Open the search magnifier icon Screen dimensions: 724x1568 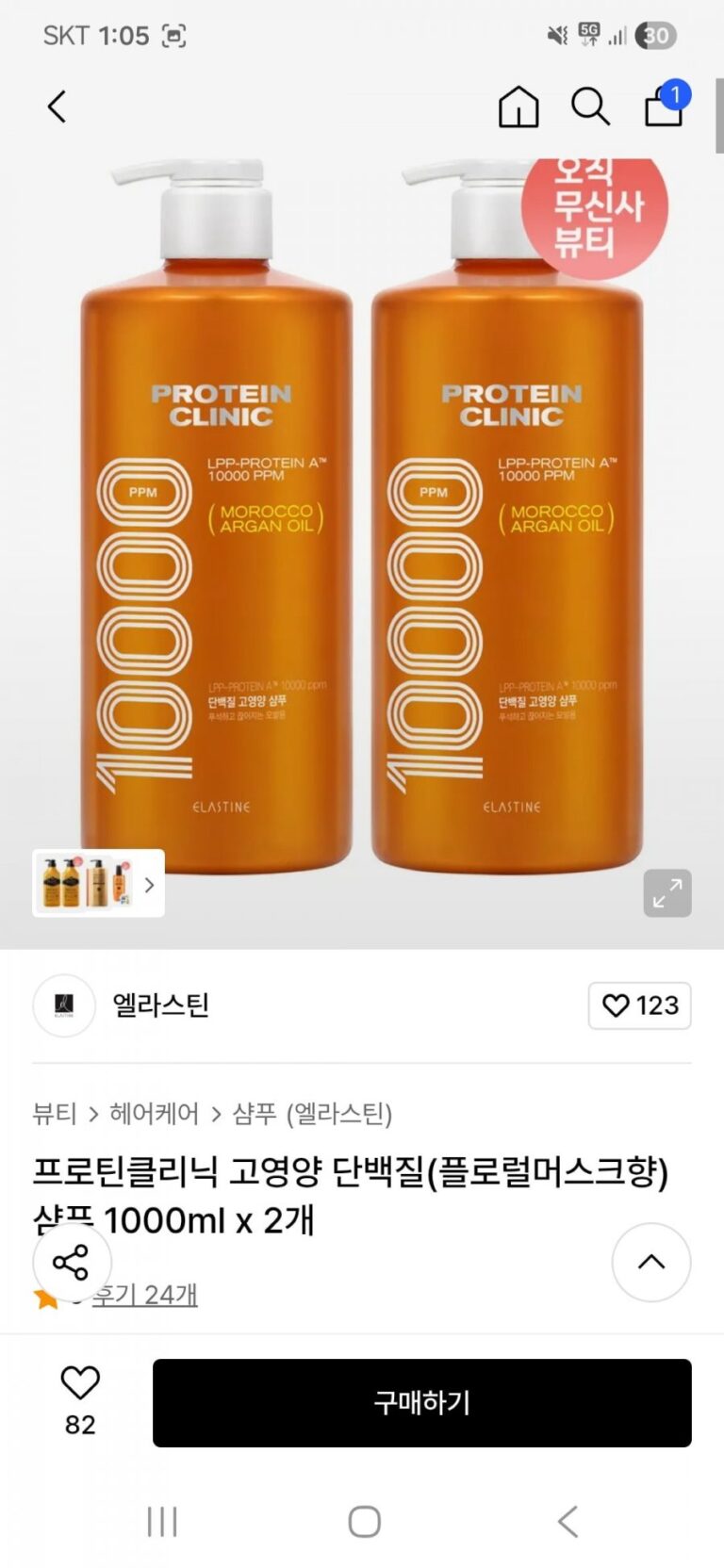pos(590,107)
